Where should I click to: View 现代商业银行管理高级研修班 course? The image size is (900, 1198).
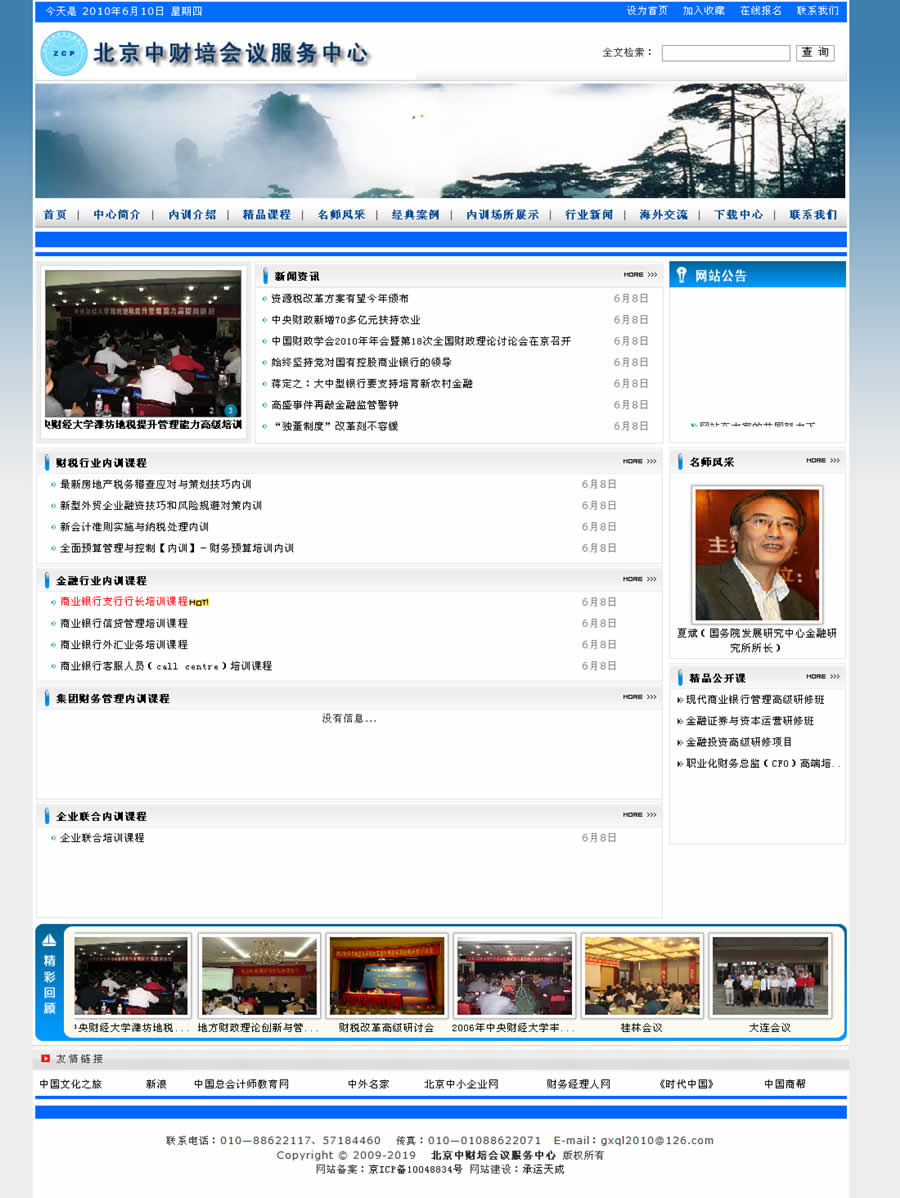pyautogui.click(x=755, y=700)
